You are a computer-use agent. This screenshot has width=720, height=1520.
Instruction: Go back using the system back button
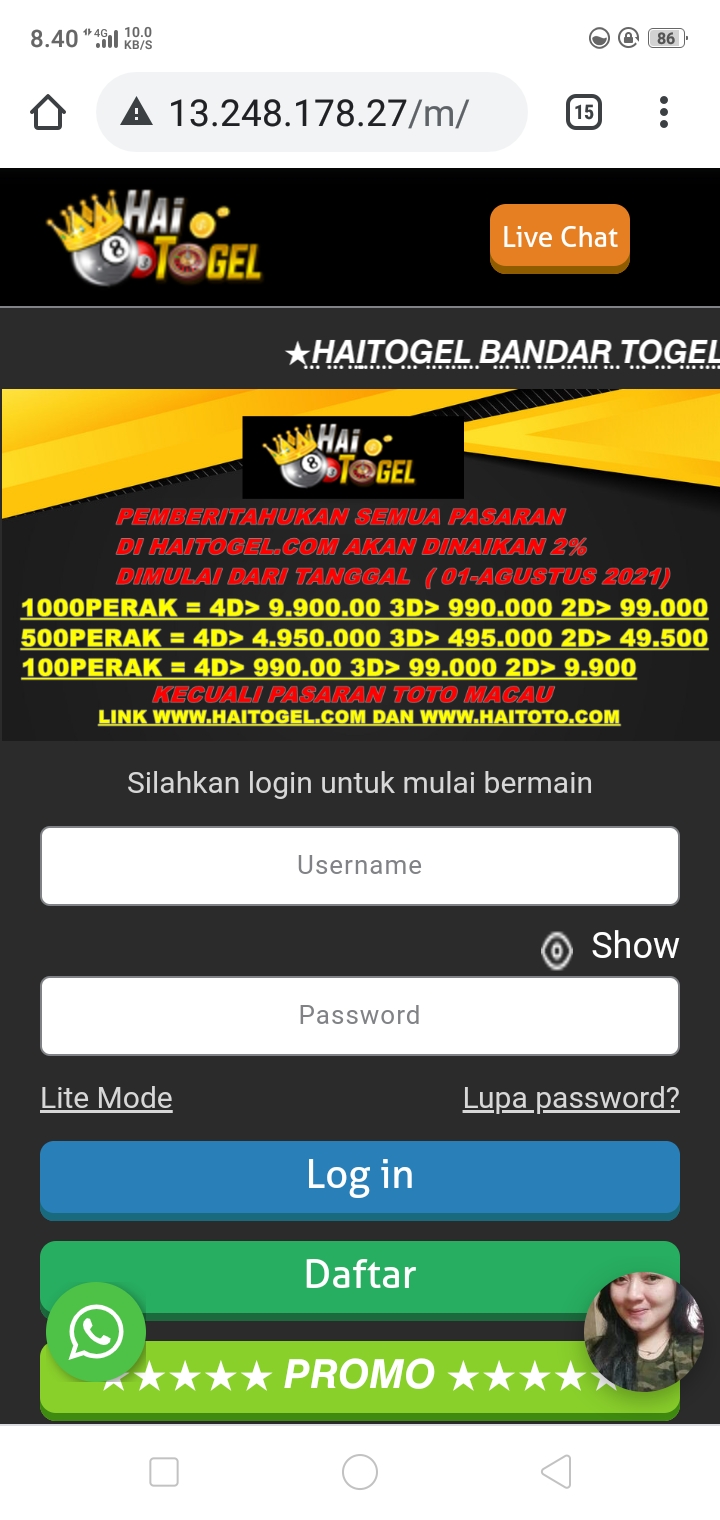click(555, 1472)
